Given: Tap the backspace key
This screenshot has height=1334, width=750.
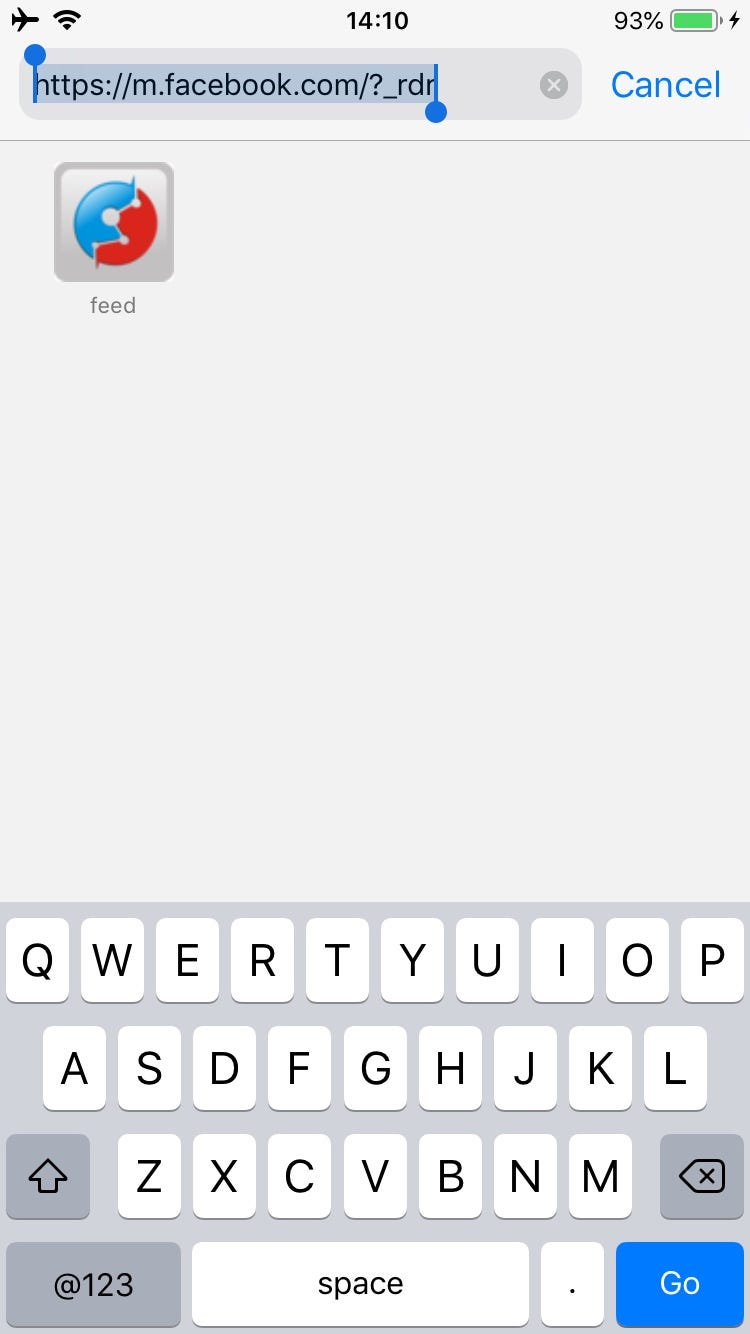Looking at the screenshot, I should [x=702, y=1176].
